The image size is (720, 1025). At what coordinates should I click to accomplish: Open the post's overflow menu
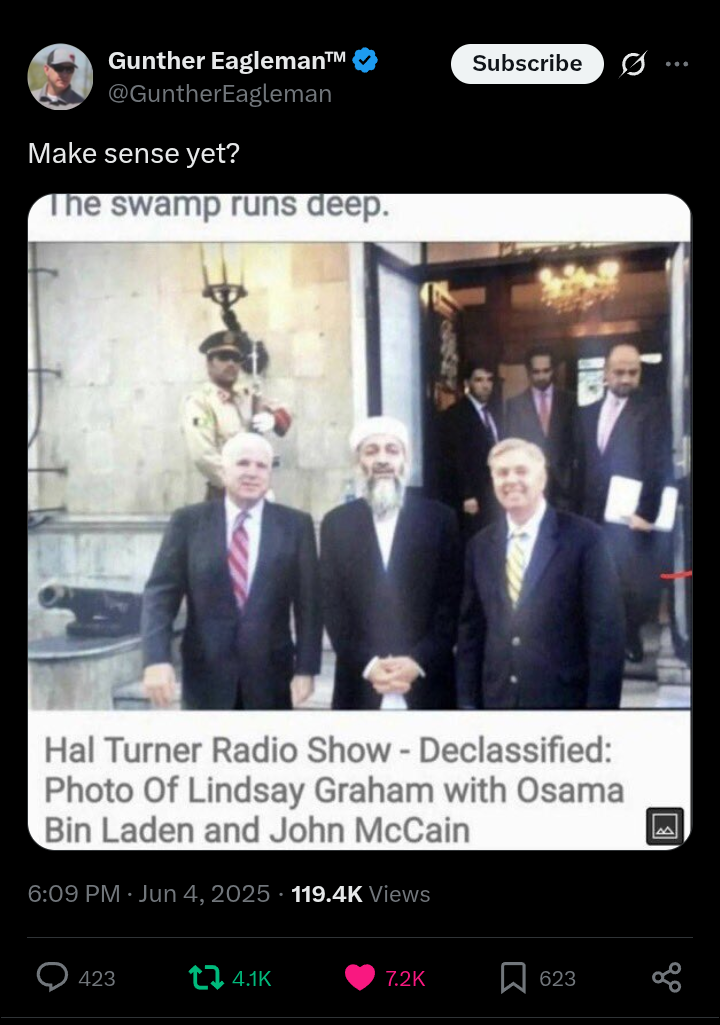[677, 65]
